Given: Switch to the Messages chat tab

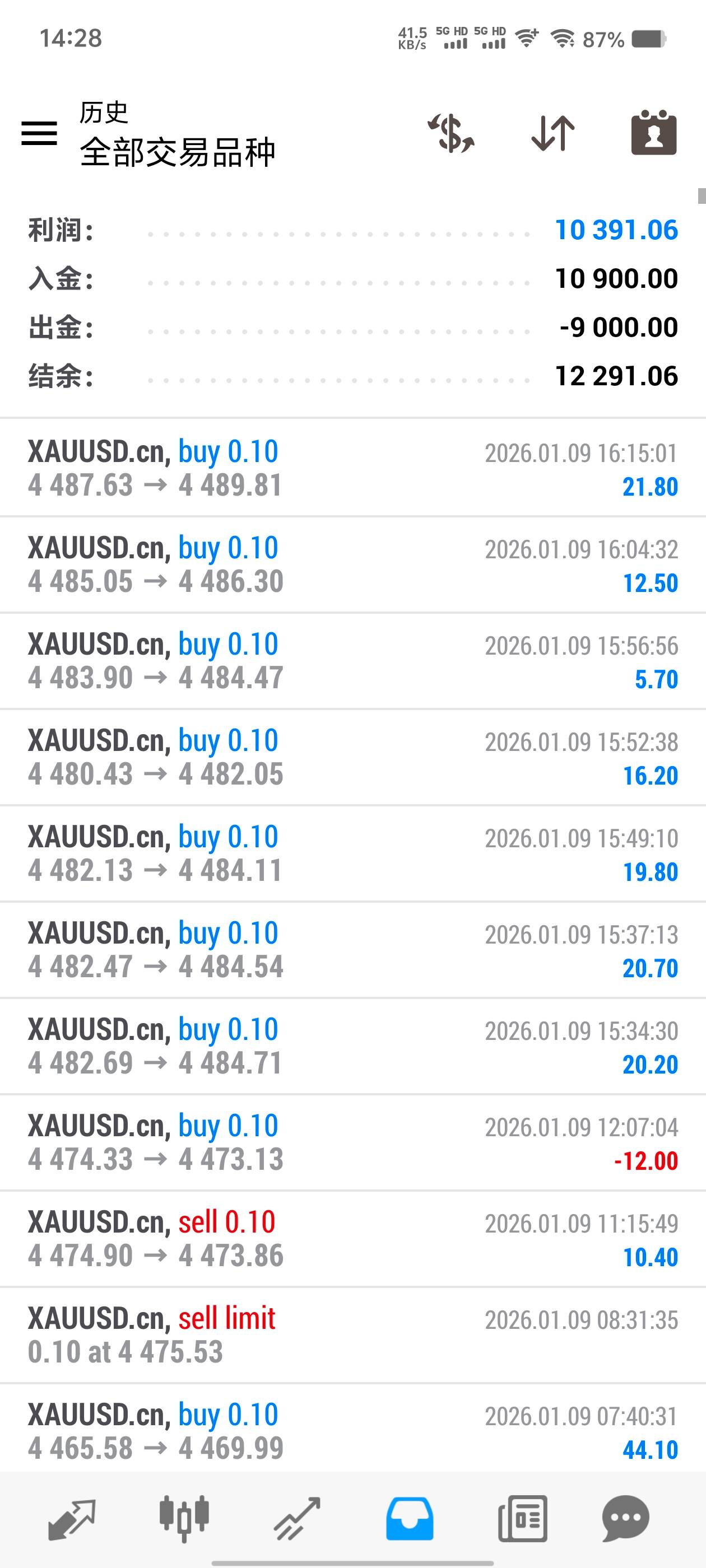Looking at the screenshot, I should (x=625, y=1519).
